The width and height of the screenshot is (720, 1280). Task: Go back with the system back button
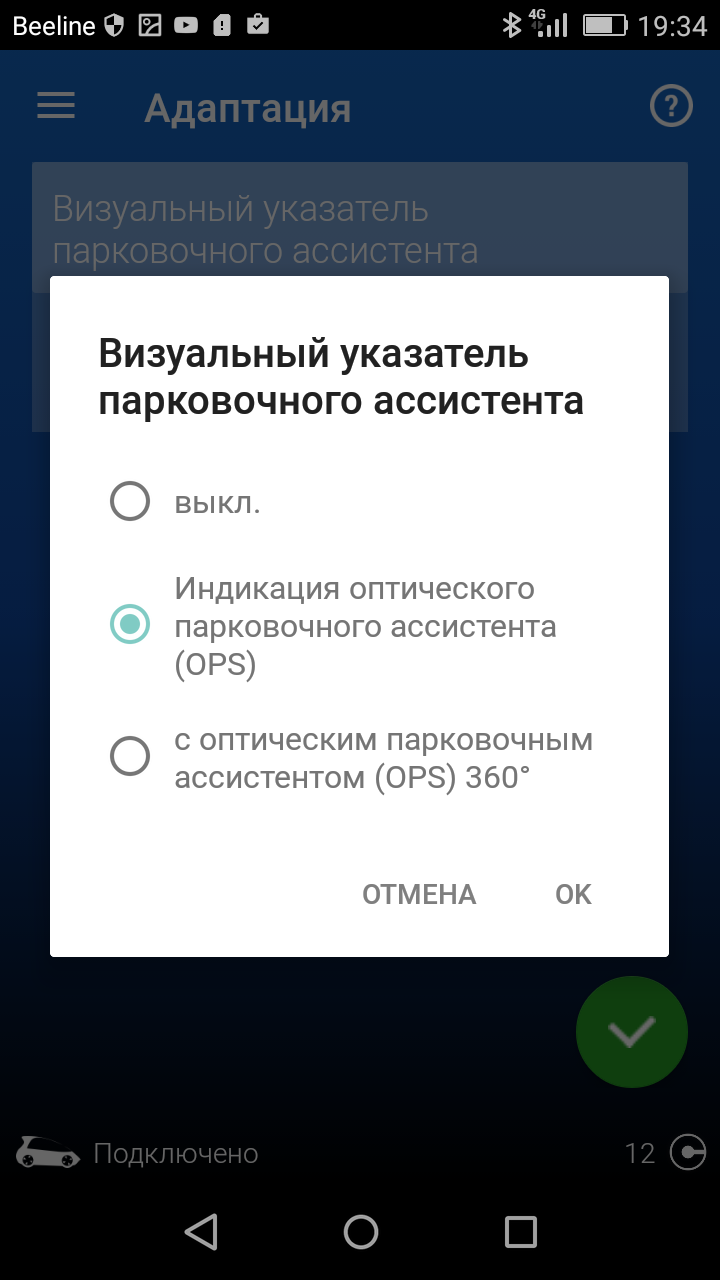tap(202, 1232)
